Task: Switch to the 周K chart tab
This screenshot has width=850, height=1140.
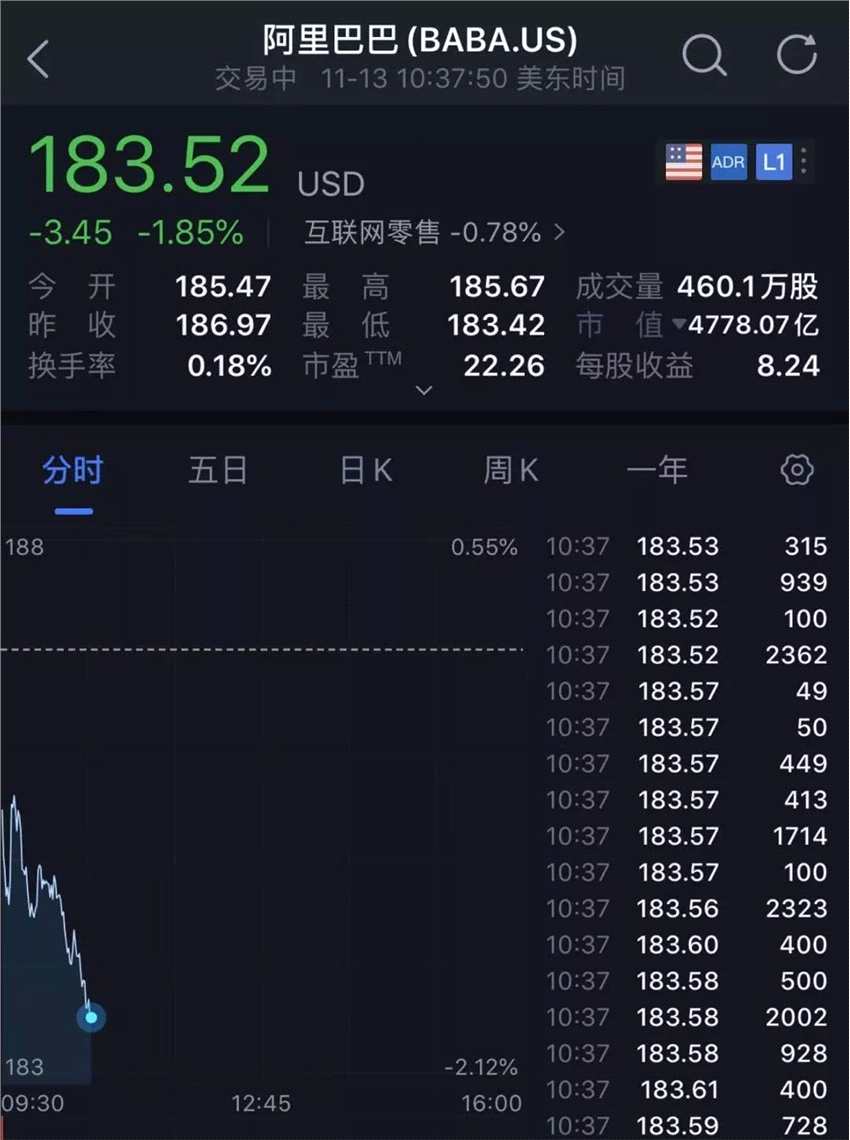Action: coord(510,470)
